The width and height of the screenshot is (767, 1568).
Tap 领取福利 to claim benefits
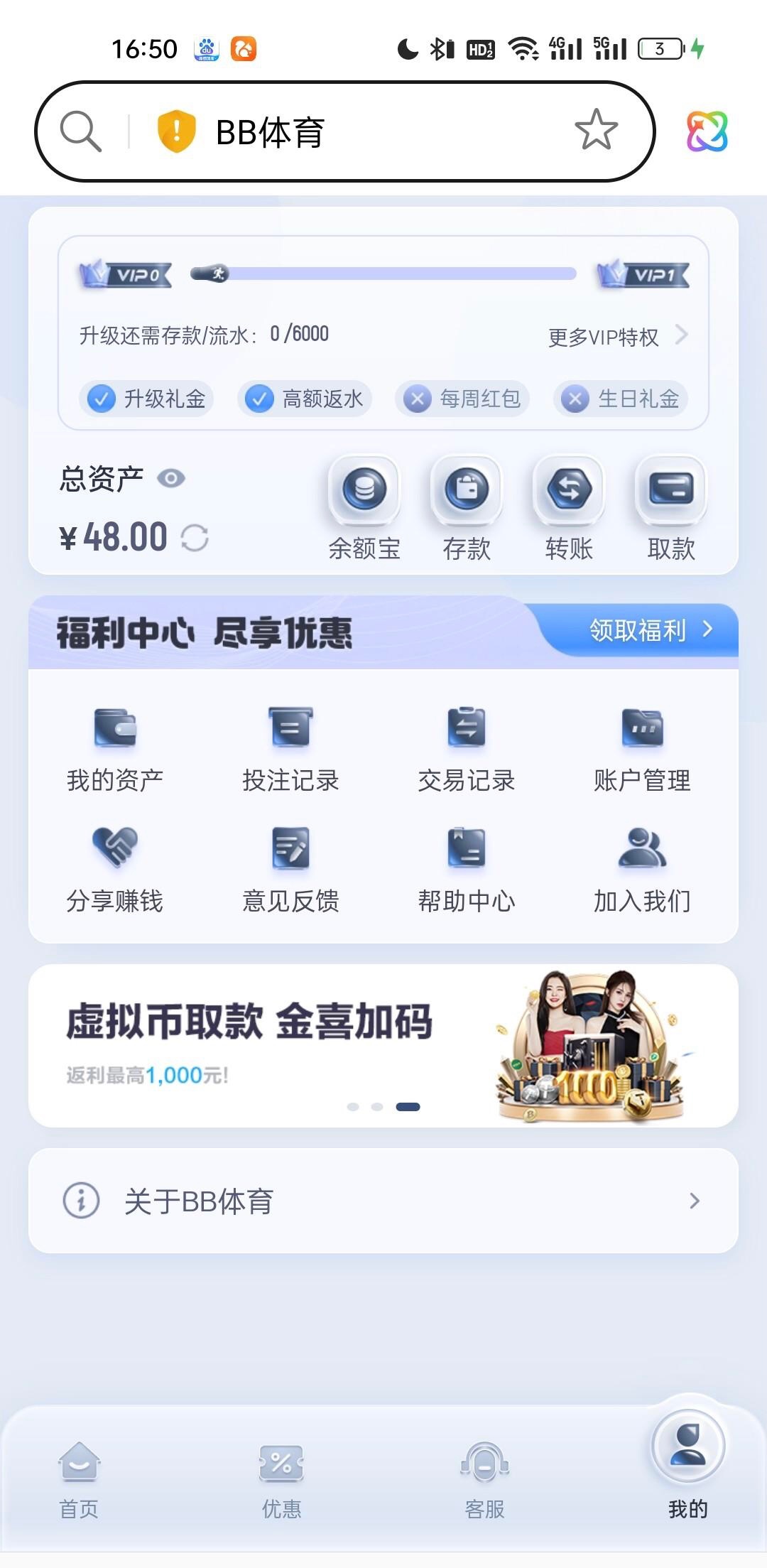(x=649, y=630)
